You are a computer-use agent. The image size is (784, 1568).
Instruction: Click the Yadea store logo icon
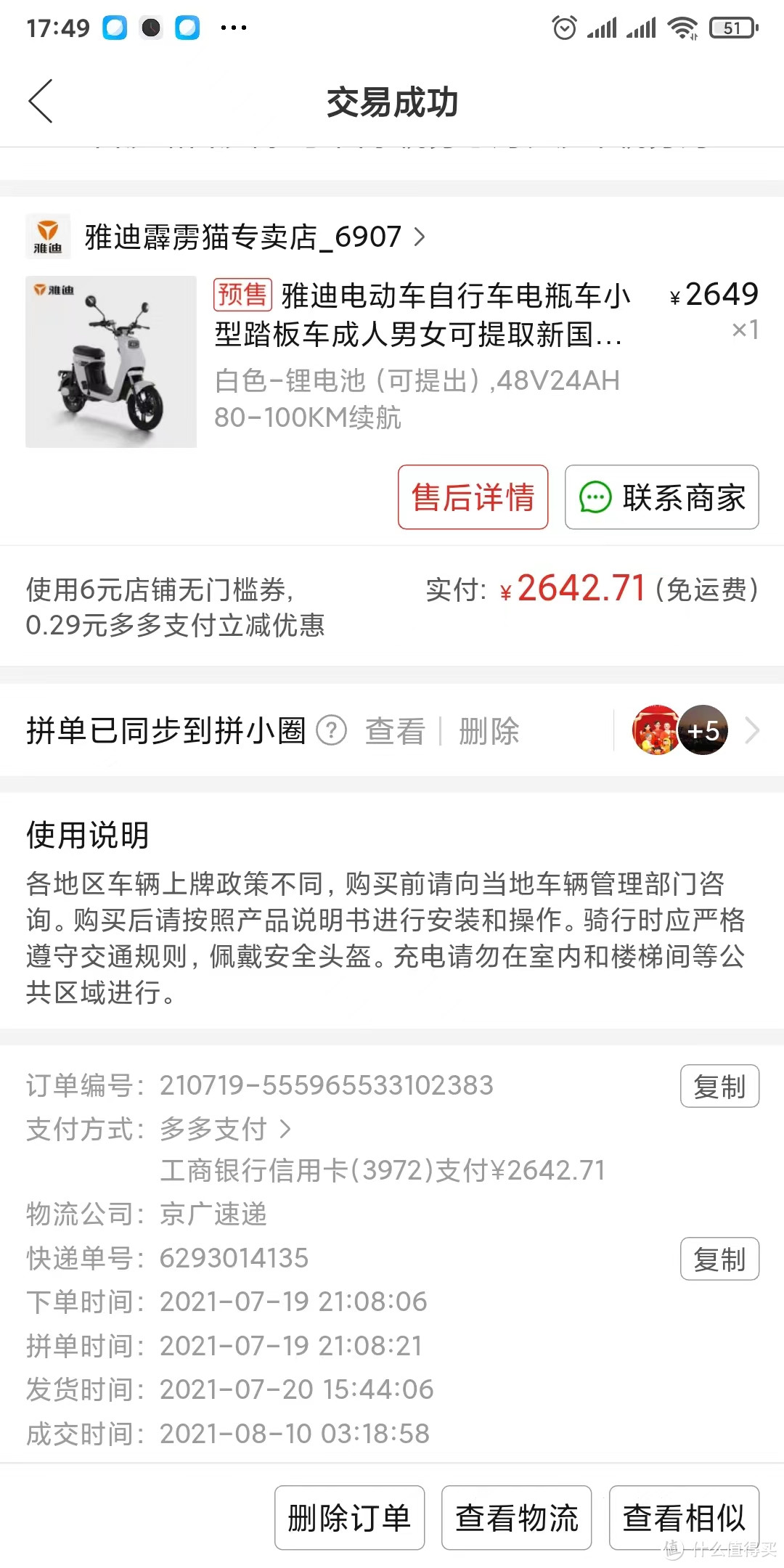[x=49, y=236]
